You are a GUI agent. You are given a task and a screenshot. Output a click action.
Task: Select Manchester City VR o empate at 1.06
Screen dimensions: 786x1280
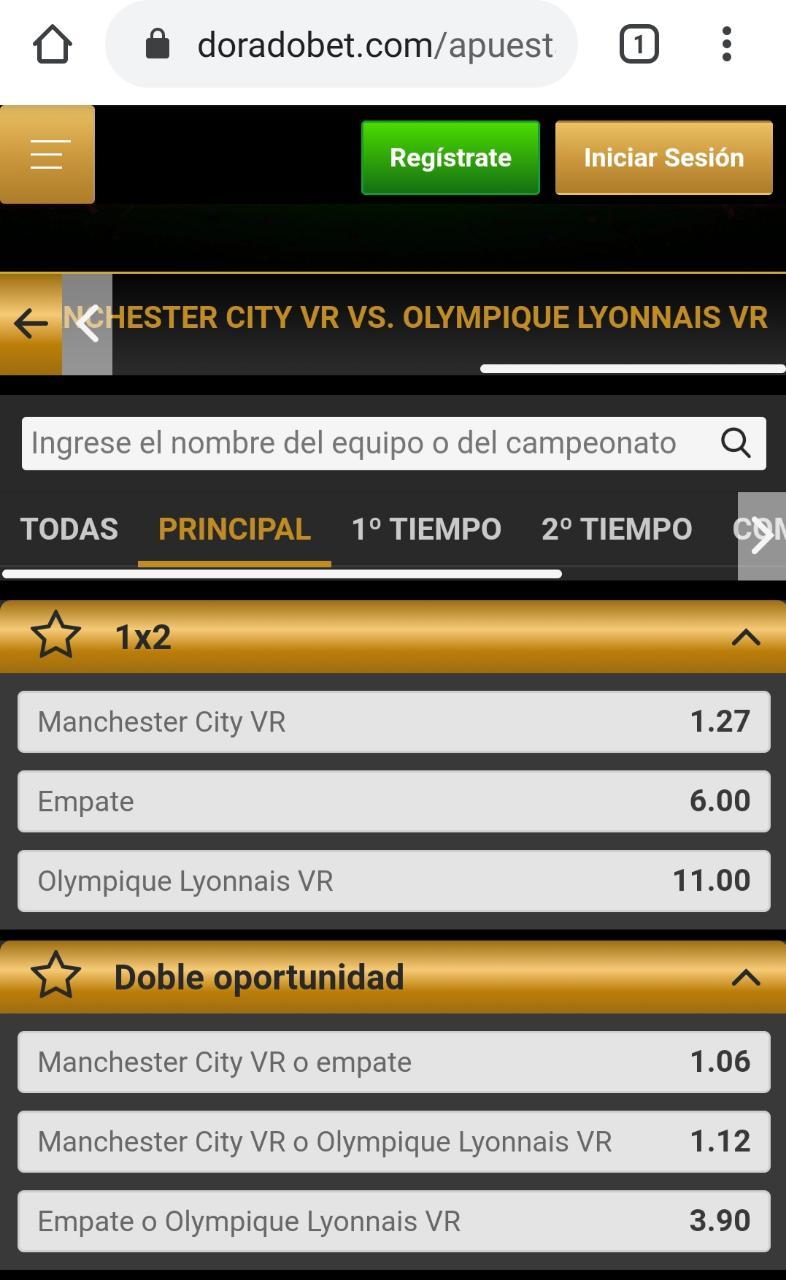point(393,1061)
